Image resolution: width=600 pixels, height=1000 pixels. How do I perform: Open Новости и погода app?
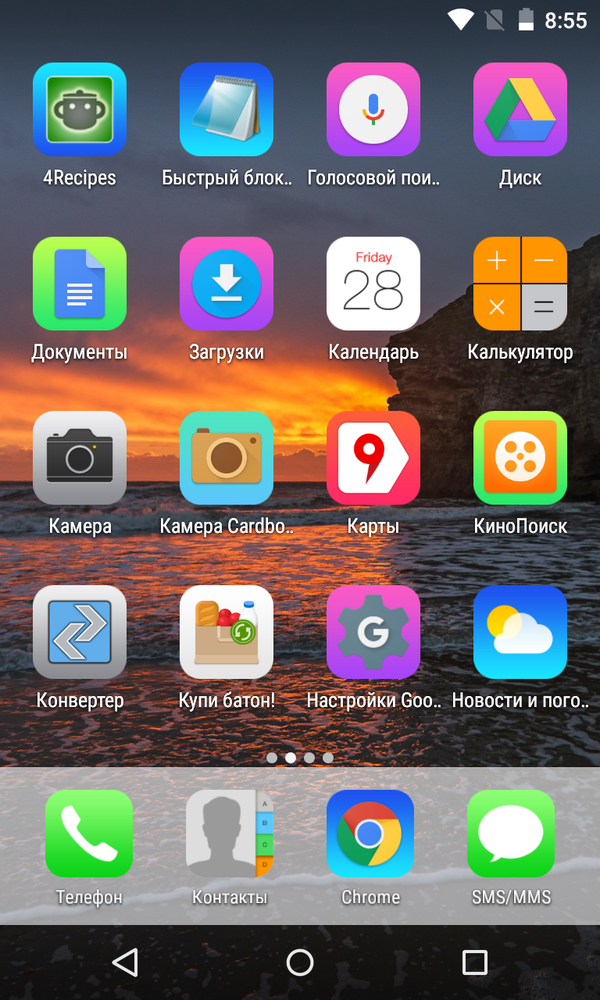[x=520, y=632]
